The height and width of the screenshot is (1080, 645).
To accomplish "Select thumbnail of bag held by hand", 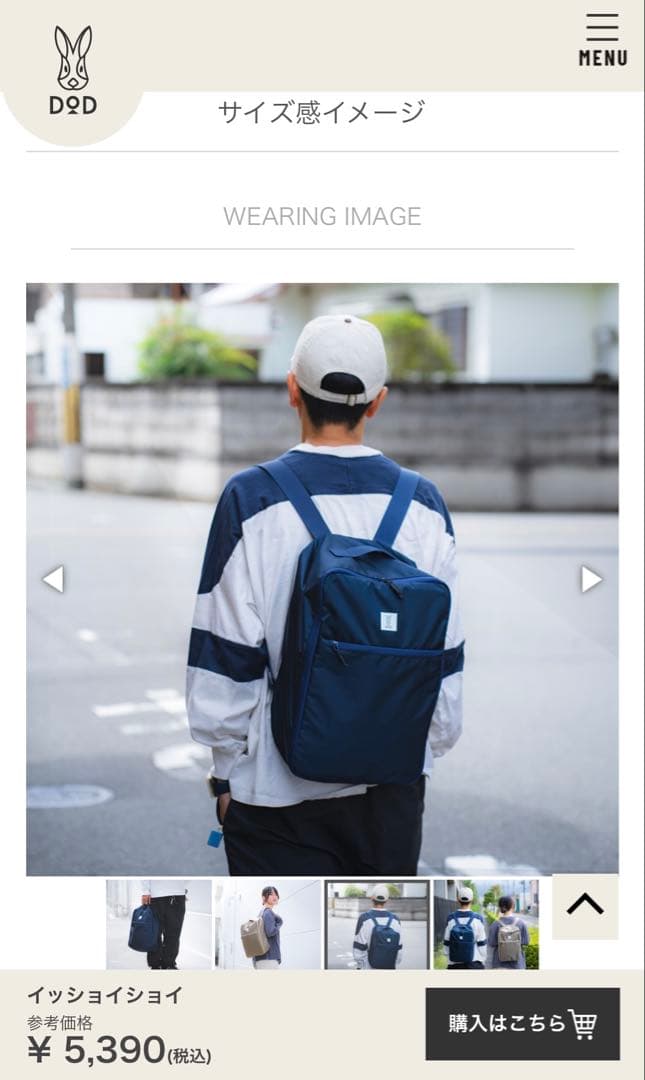I will [159, 924].
